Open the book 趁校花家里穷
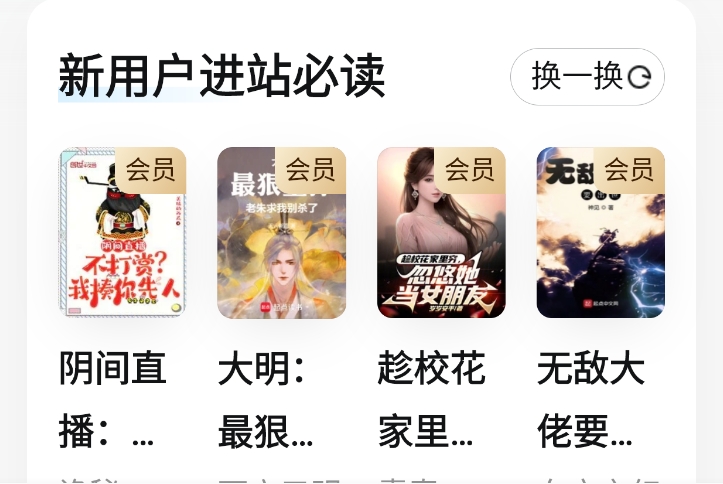The height and width of the screenshot is (484, 723). click(441, 233)
